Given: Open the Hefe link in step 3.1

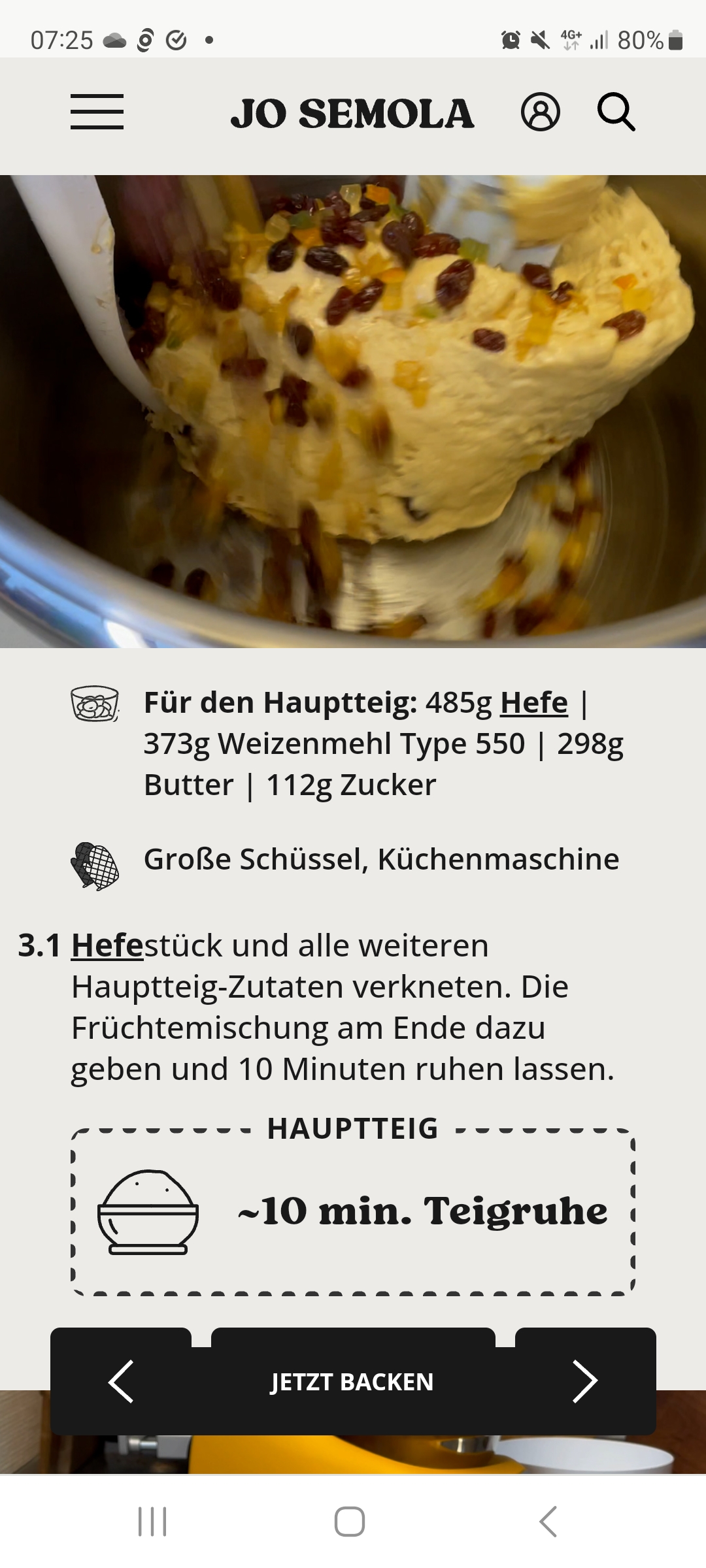Looking at the screenshot, I should (x=107, y=945).
